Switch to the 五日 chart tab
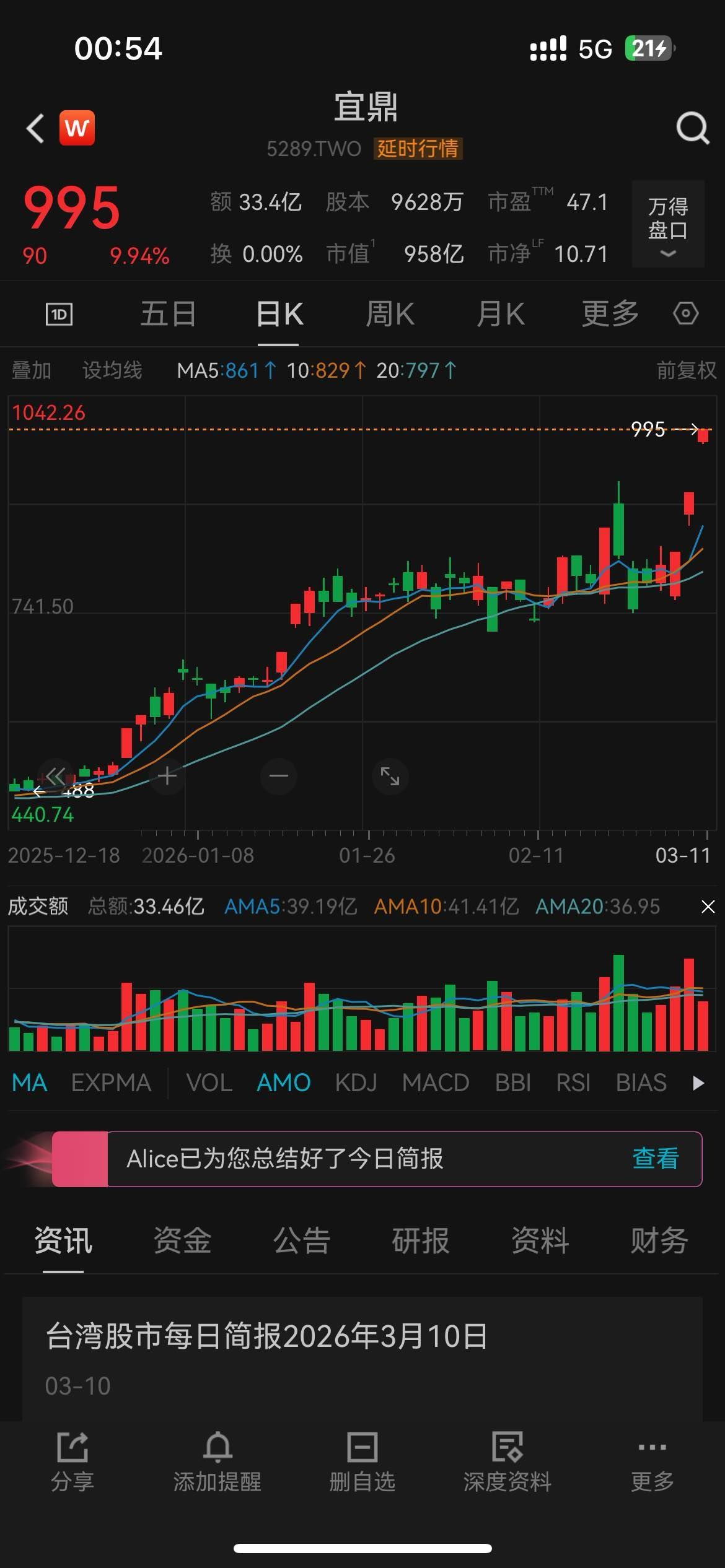This screenshot has height=1568, width=725. (168, 314)
